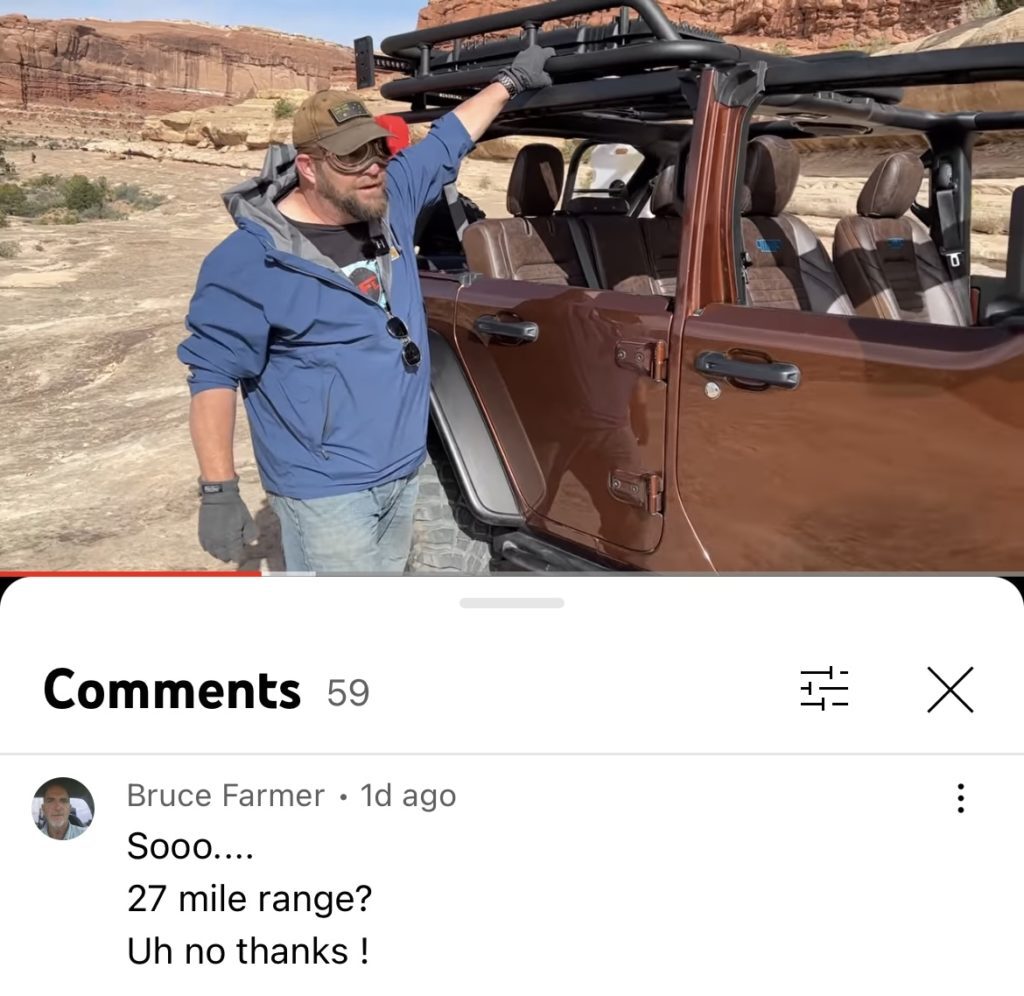The height and width of the screenshot is (996, 1024).
Task: Open the options menu for Bruce Farmer's comment
Action: 960,797
